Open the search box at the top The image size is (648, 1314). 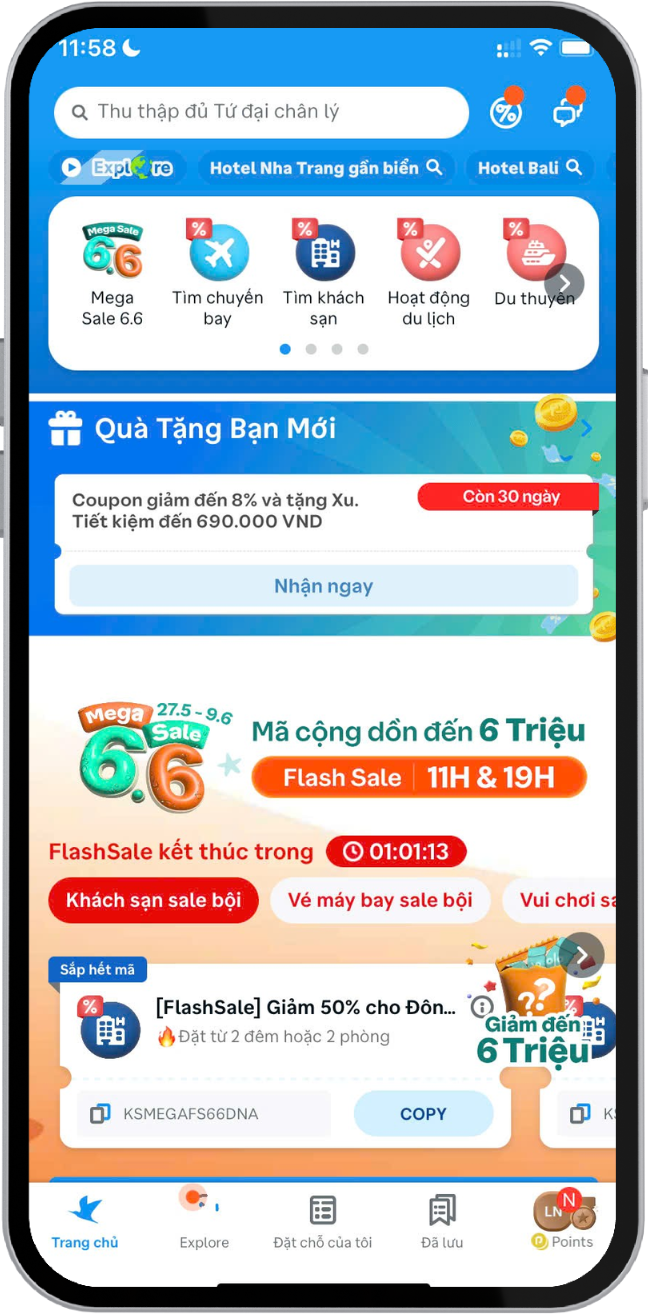pos(260,112)
